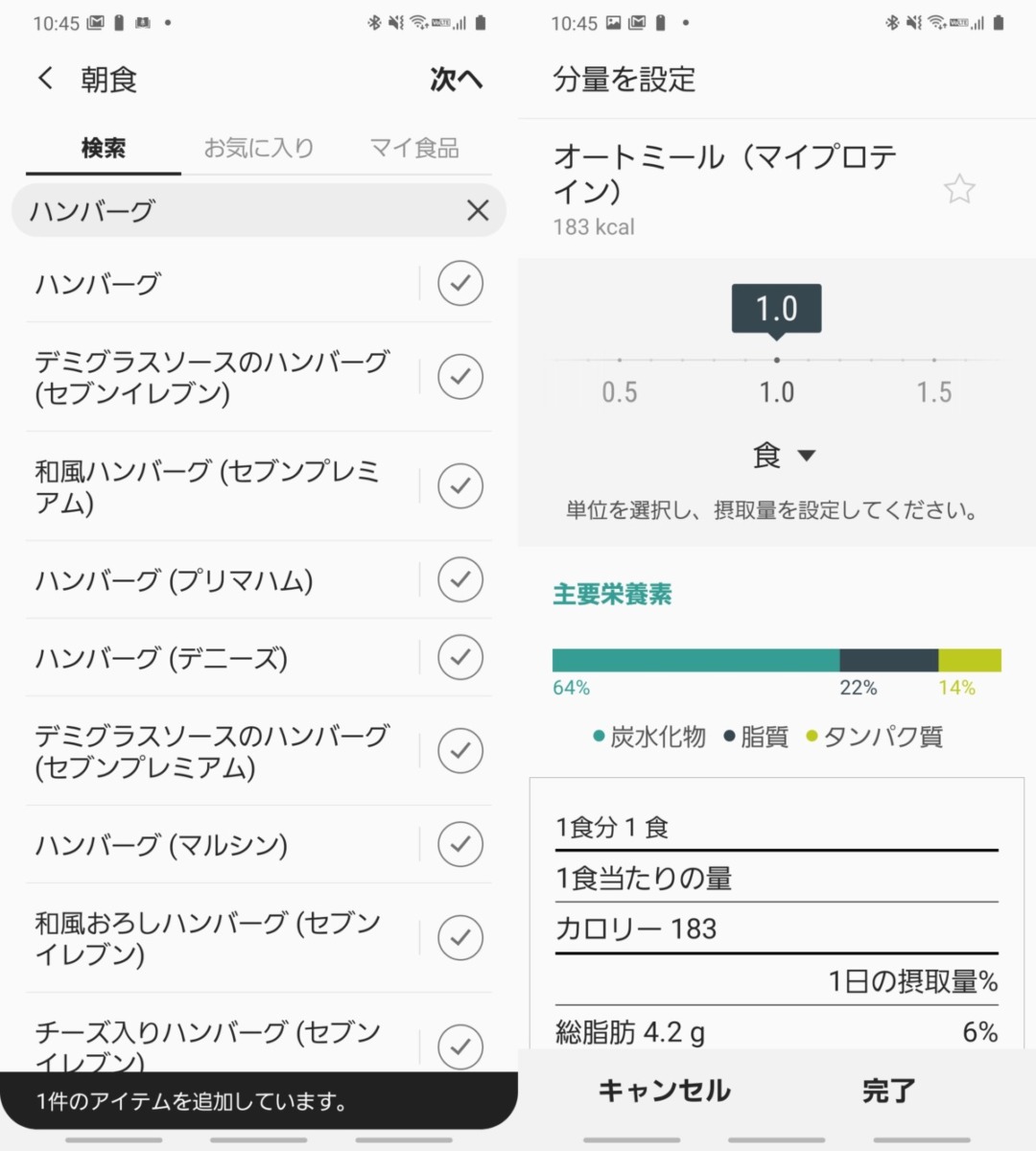Image resolution: width=1036 pixels, height=1151 pixels.
Task: Tap キャンセル to discard changes
Action: click(x=664, y=1091)
